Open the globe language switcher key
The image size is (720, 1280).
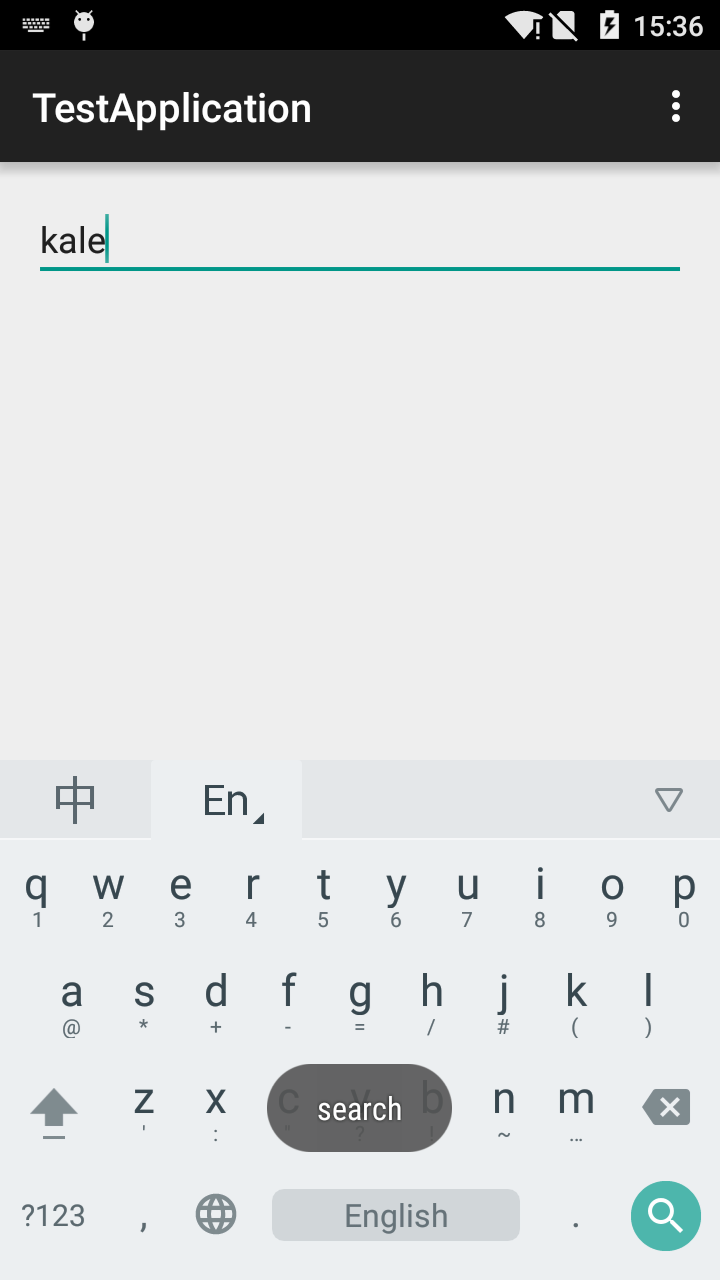coord(216,1216)
